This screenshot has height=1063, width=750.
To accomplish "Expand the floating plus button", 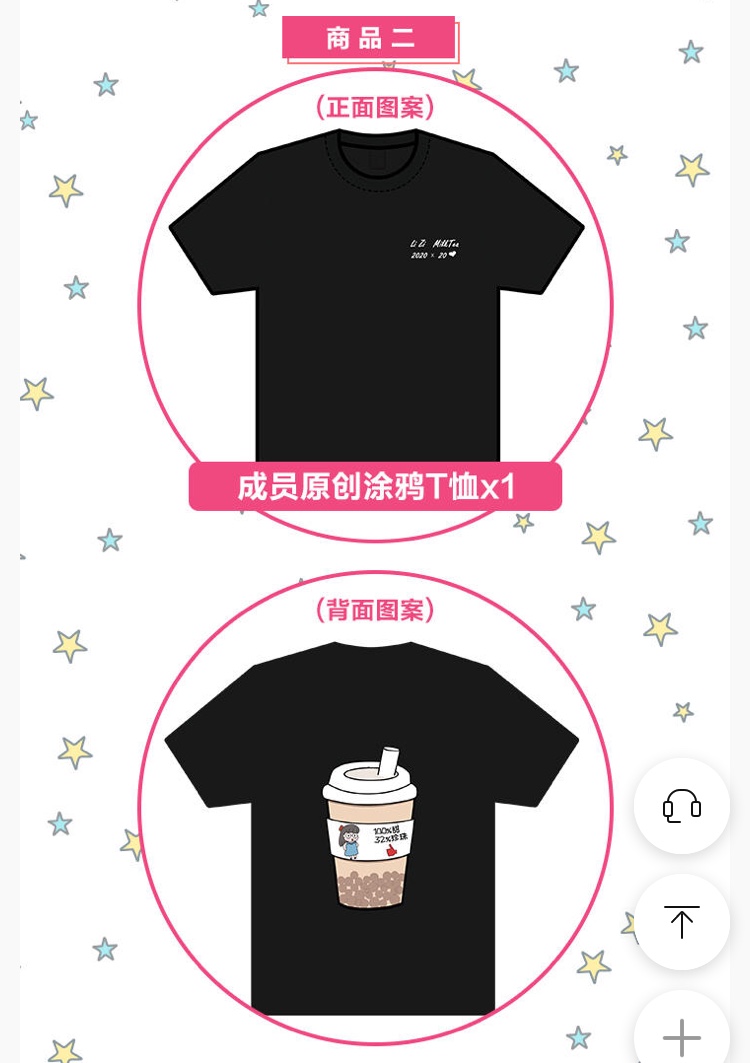I will (x=681, y=1035).
